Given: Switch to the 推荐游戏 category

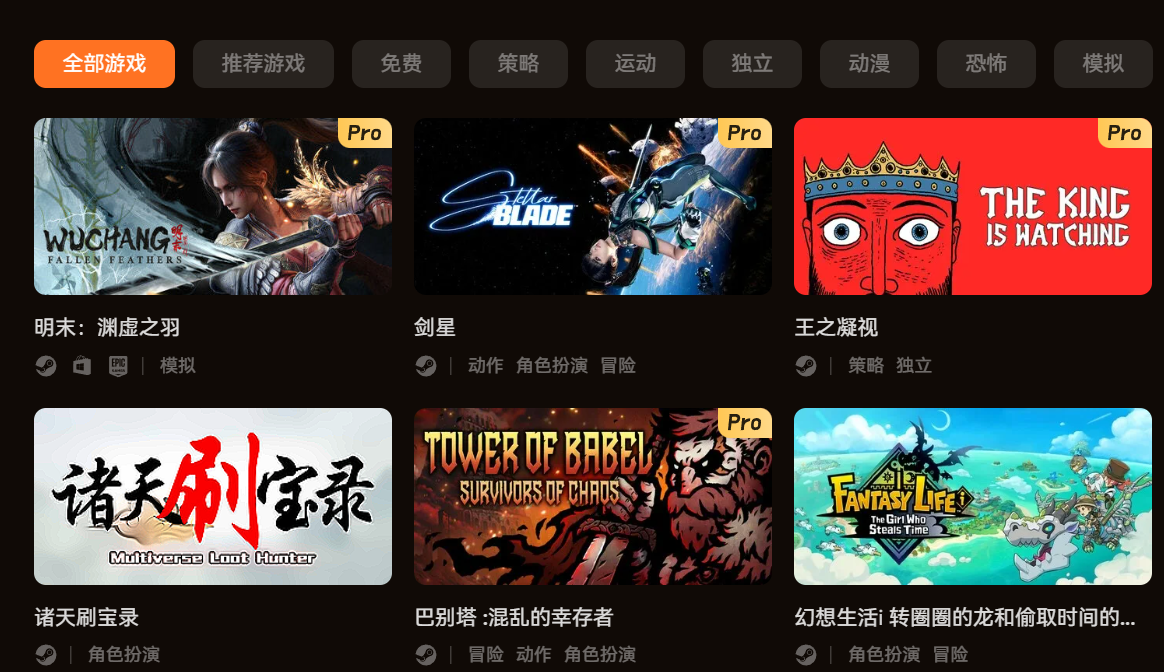Looking at the screenshot, I should click(263, 64).
